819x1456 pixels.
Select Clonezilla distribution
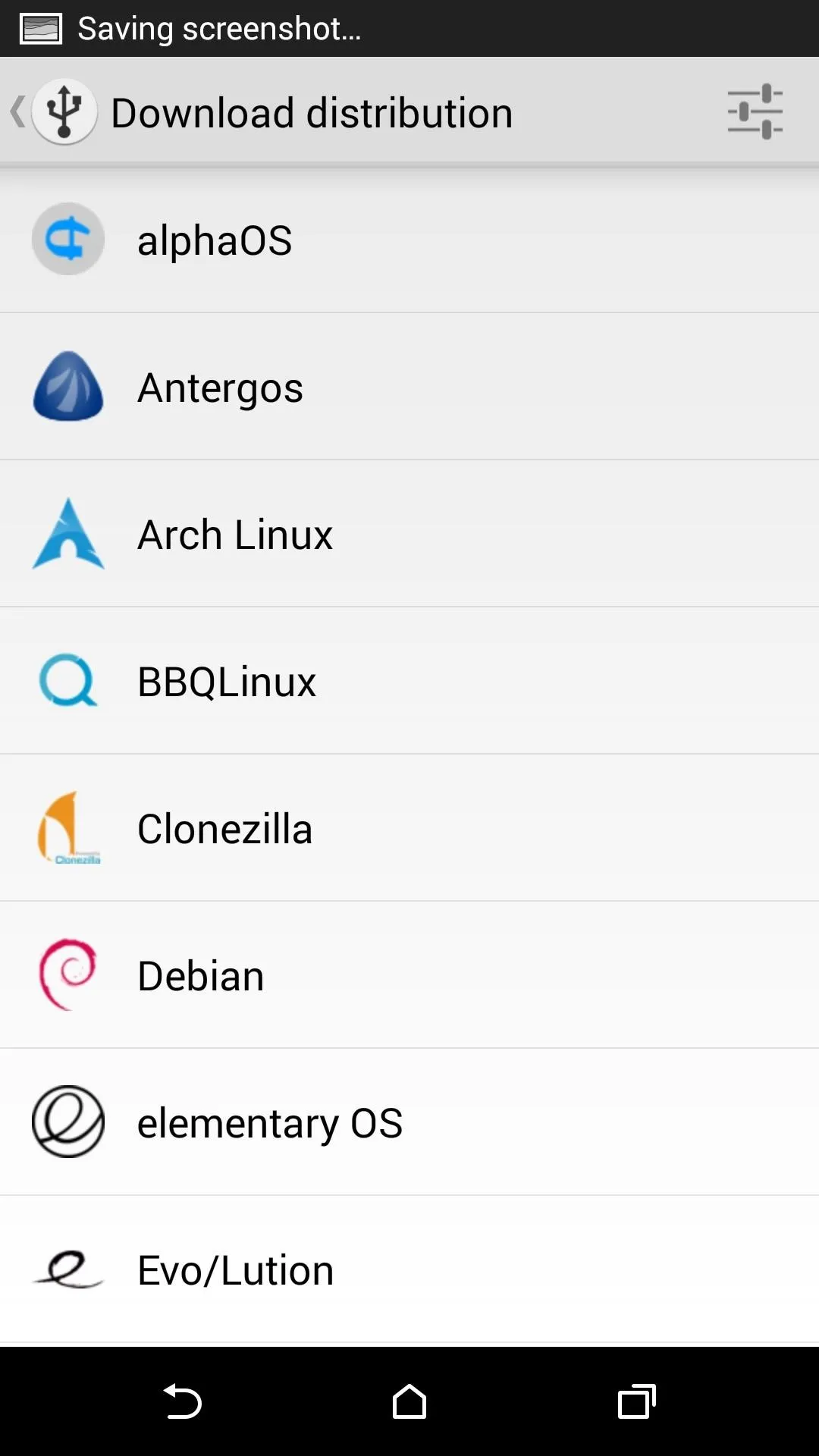(409, 828)
